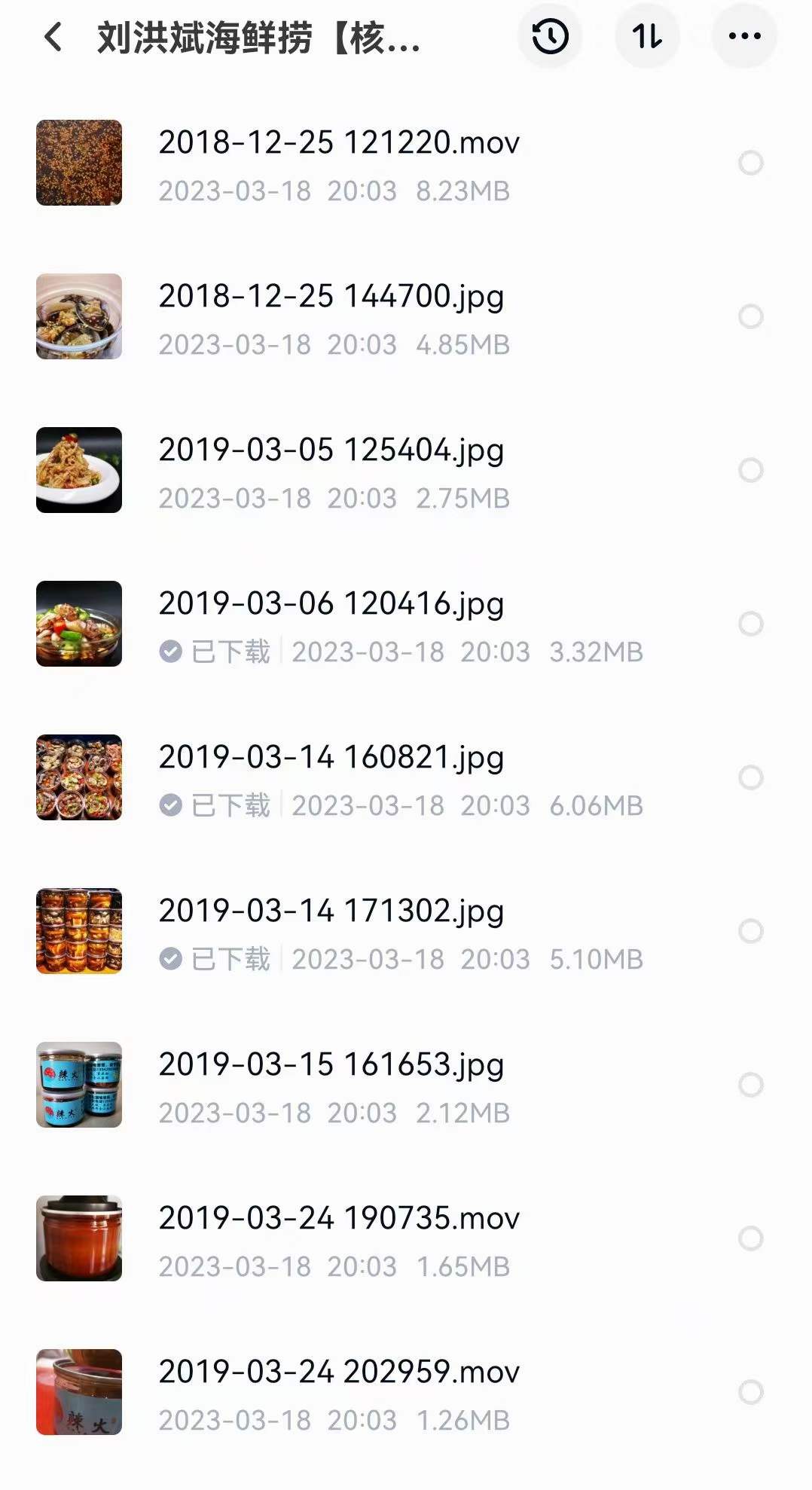Select the circle next to 2019-03-24 190735.mov
The height and width of the screenshot is (1490, 812).
click(749, 1238)
